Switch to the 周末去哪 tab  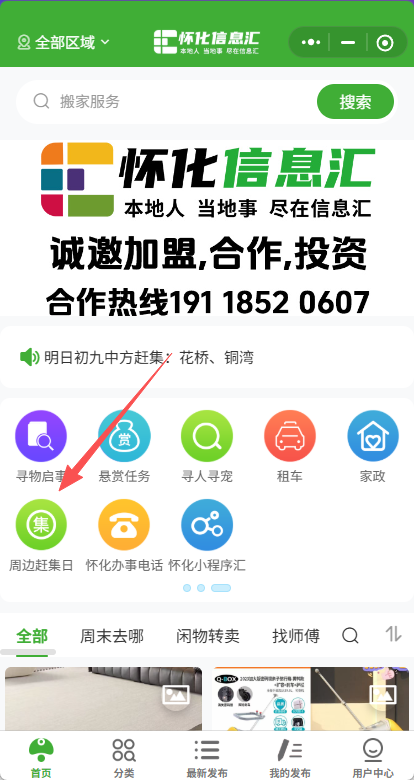112,636
